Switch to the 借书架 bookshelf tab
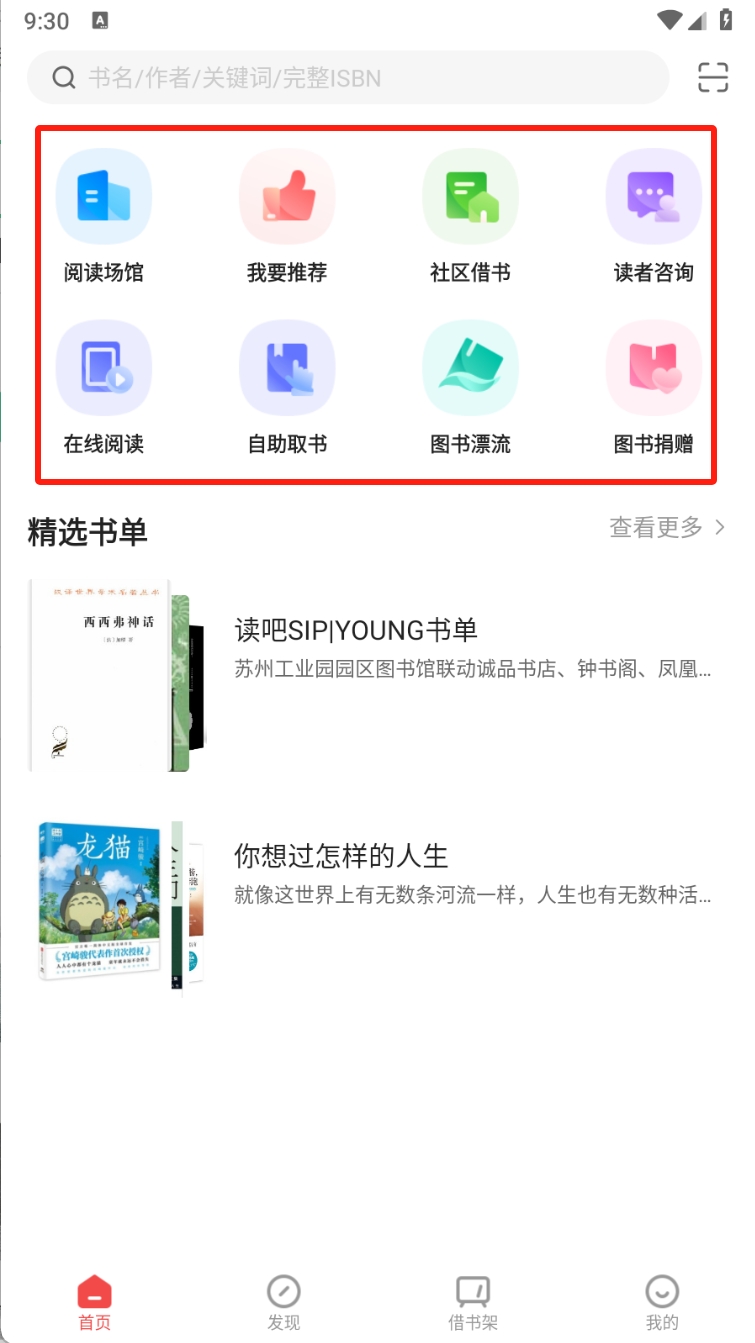This screenshot has width=755, height=1343. (473, 1302)
